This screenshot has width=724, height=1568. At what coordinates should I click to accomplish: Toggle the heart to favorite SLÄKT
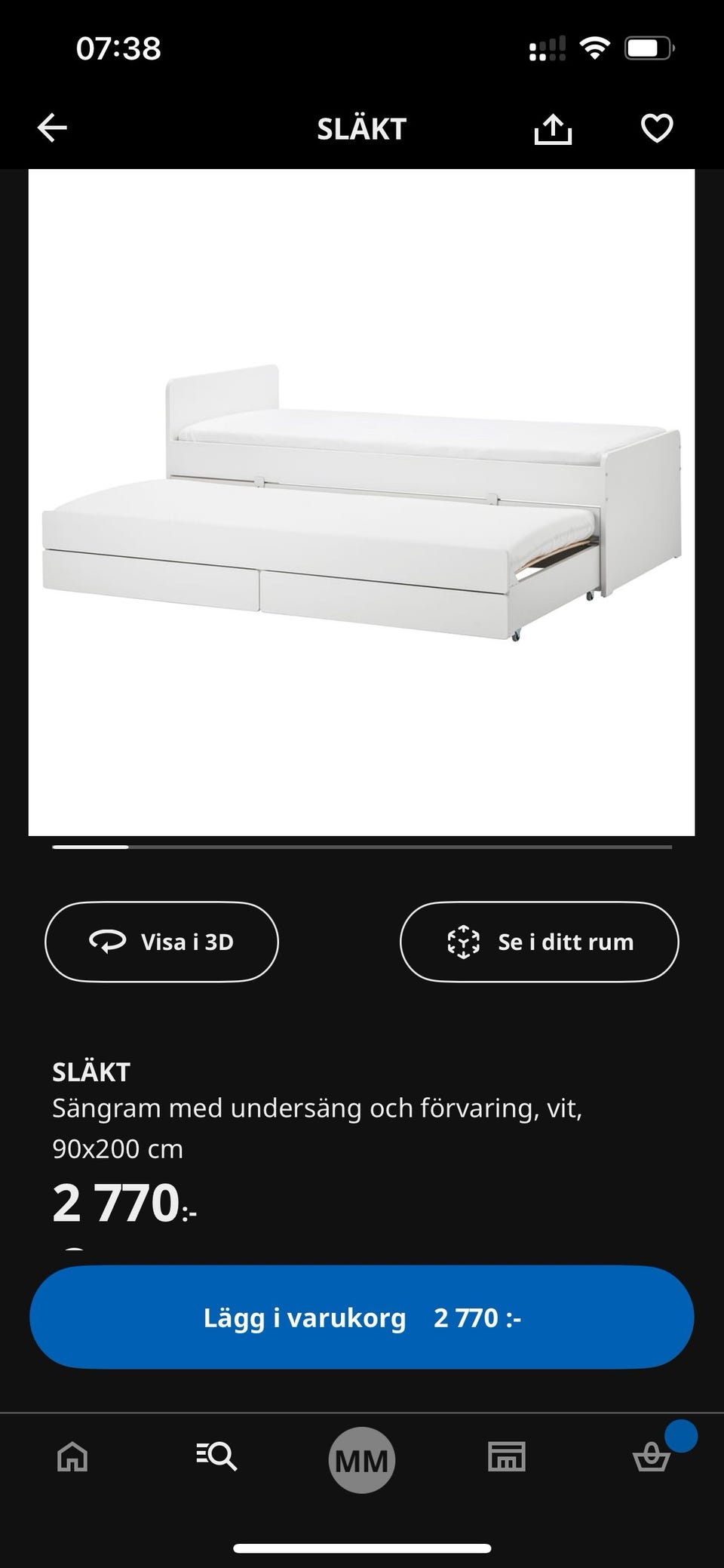[656, 128]
